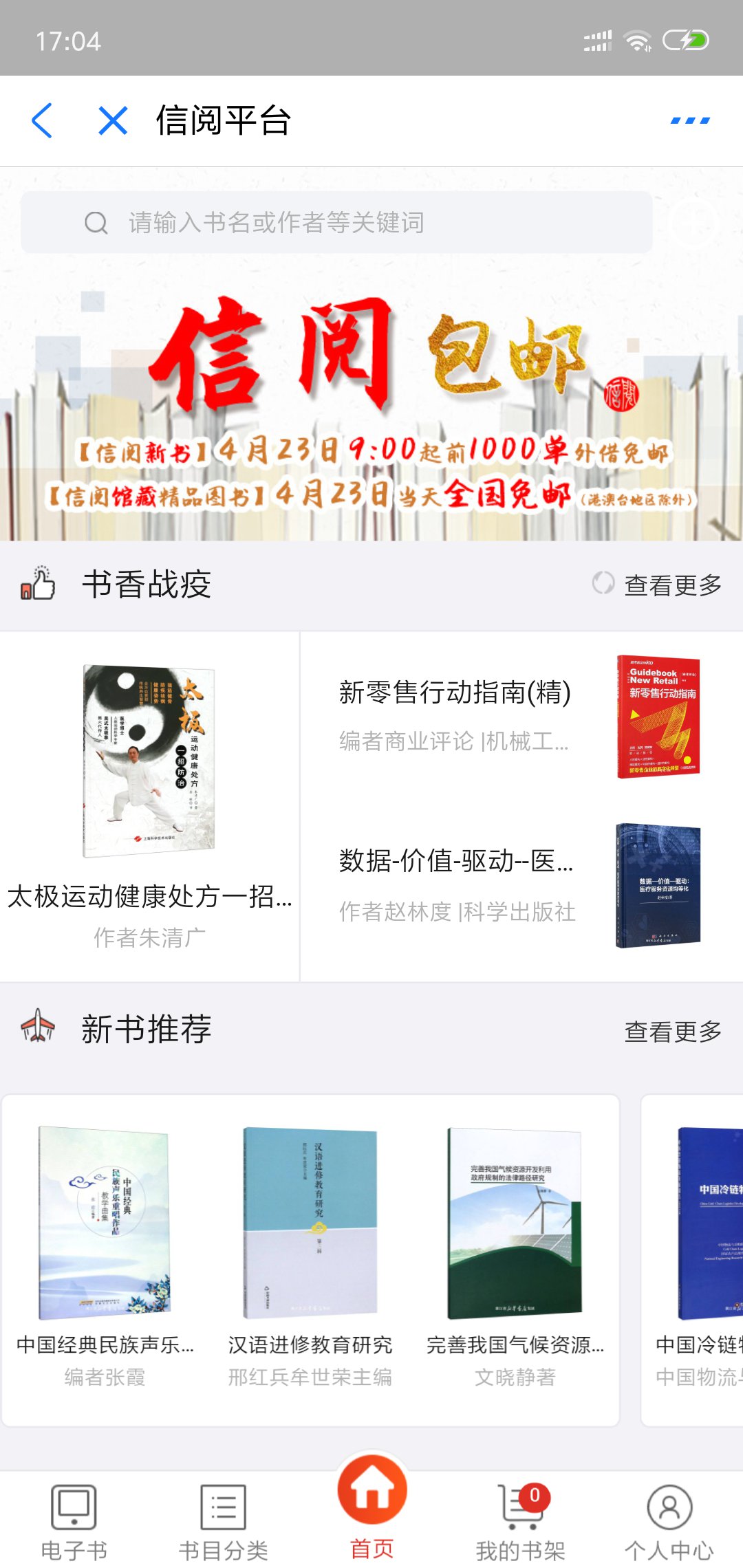Close the 信阅平台 page

tap(113, 121)
